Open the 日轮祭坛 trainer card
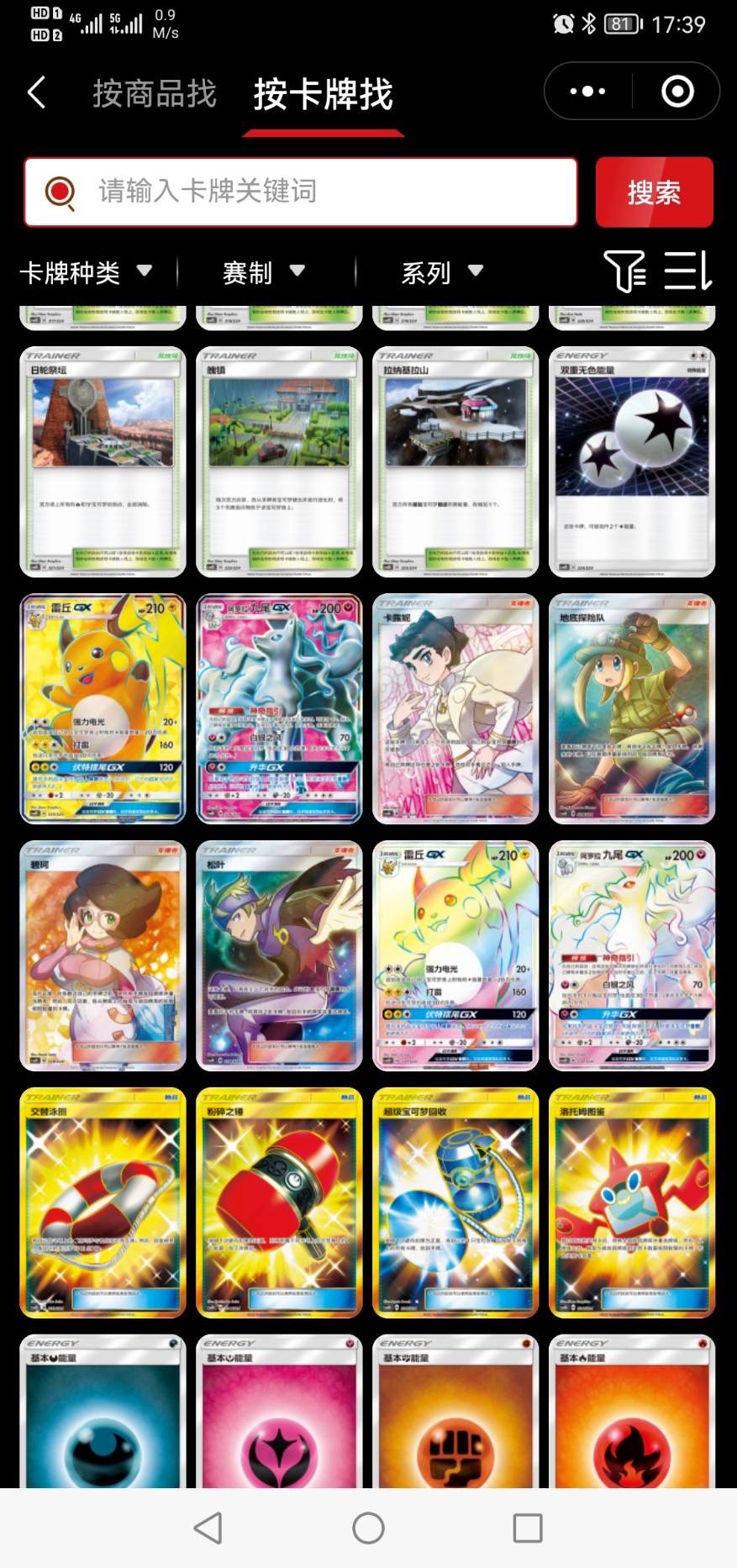The image size is (737, 1568). (x=103, y=461)
